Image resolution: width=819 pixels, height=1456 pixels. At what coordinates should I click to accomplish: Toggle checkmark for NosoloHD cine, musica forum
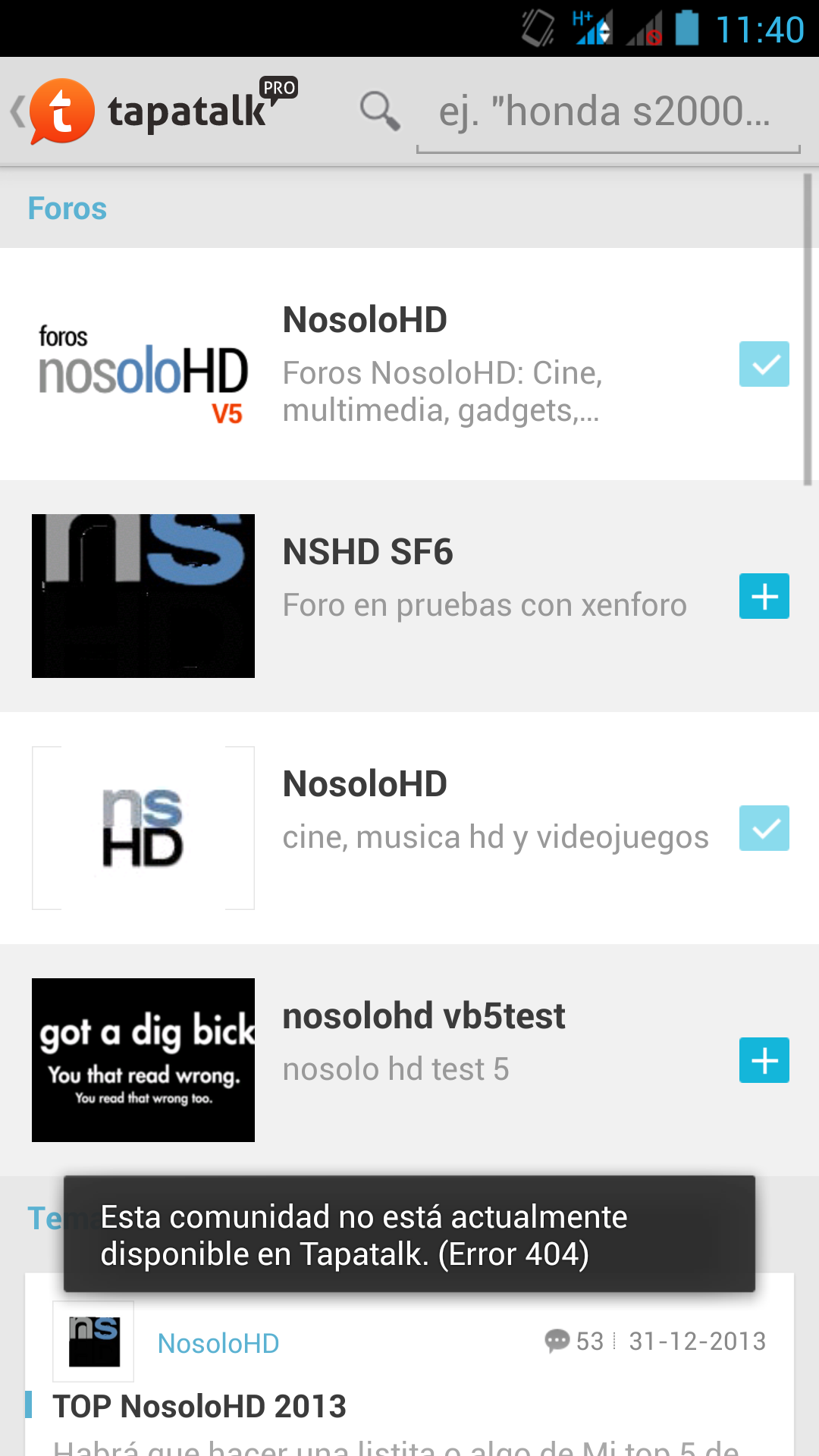click(x=764, y=828)
